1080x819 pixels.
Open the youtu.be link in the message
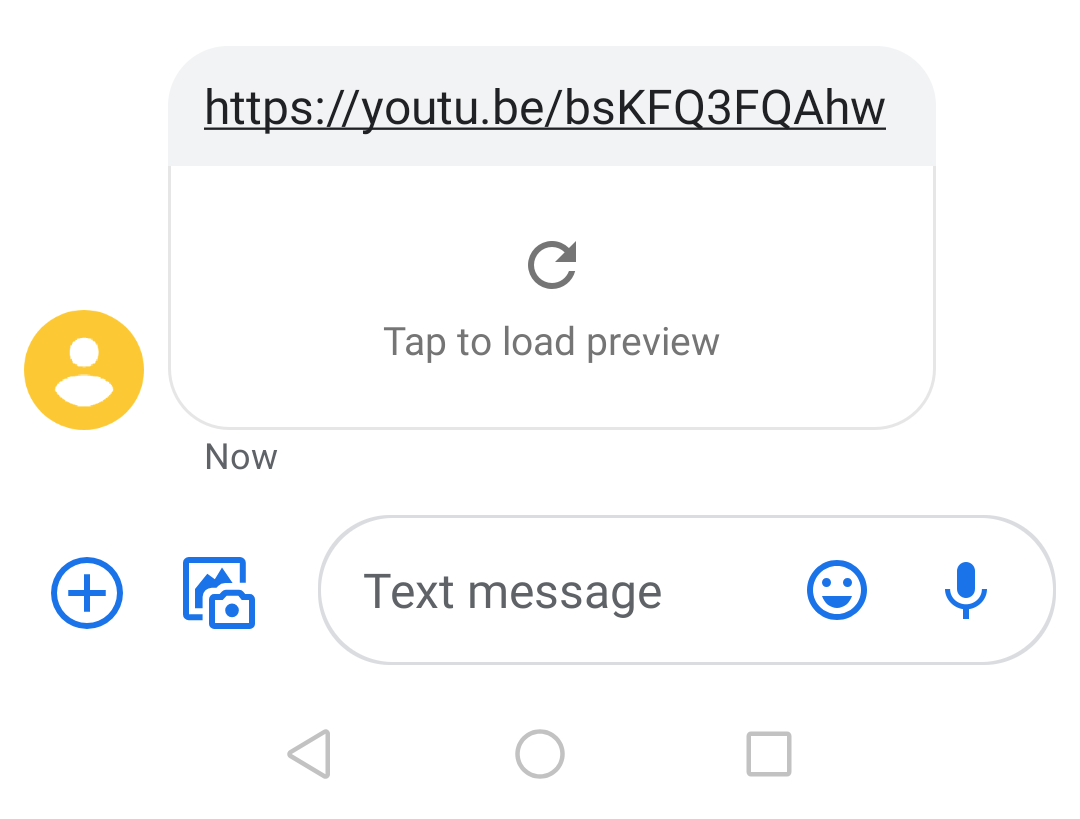(x=544, y=108)
